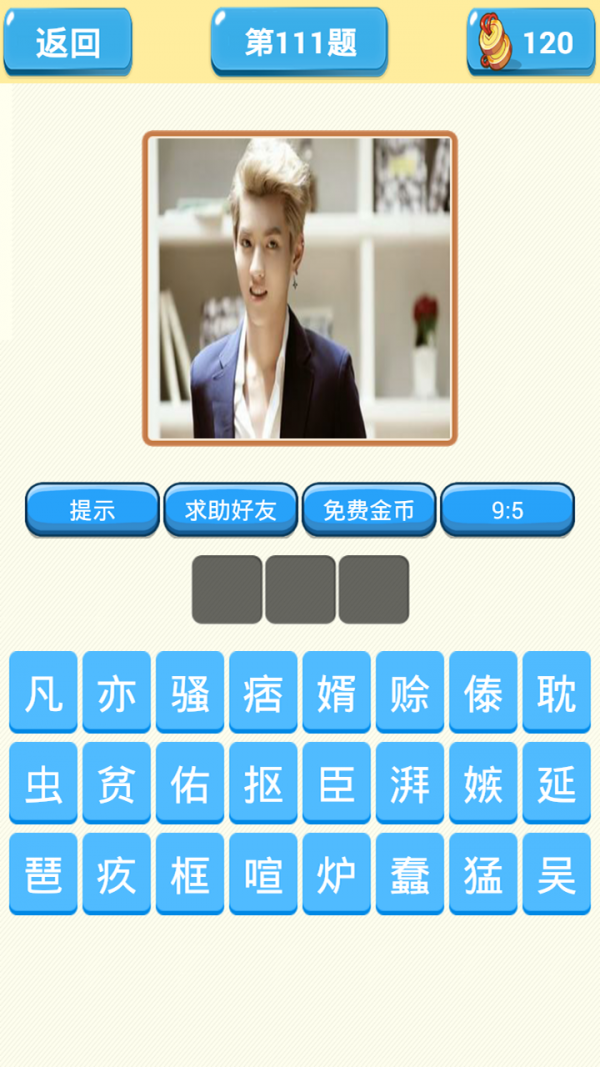Select the character tile 凡
Screen dimensions: 600x1067
43,693
